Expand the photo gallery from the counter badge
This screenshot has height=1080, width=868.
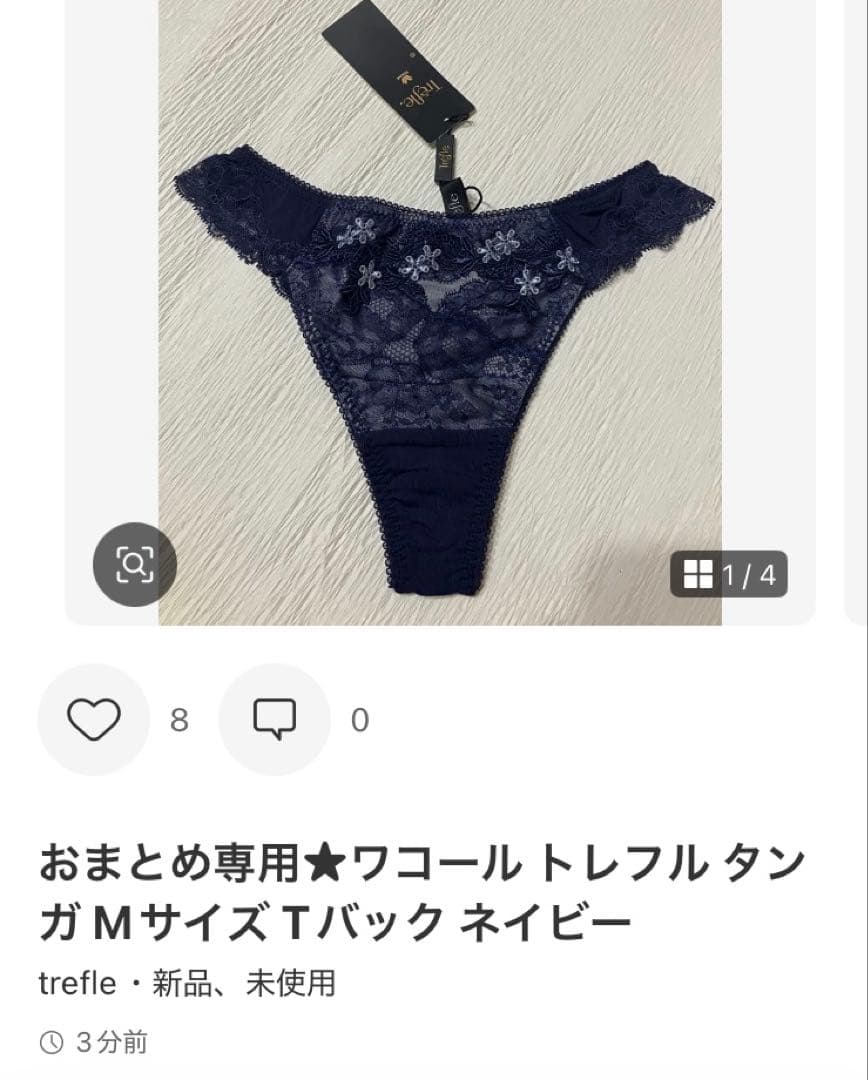click(730, 574)
